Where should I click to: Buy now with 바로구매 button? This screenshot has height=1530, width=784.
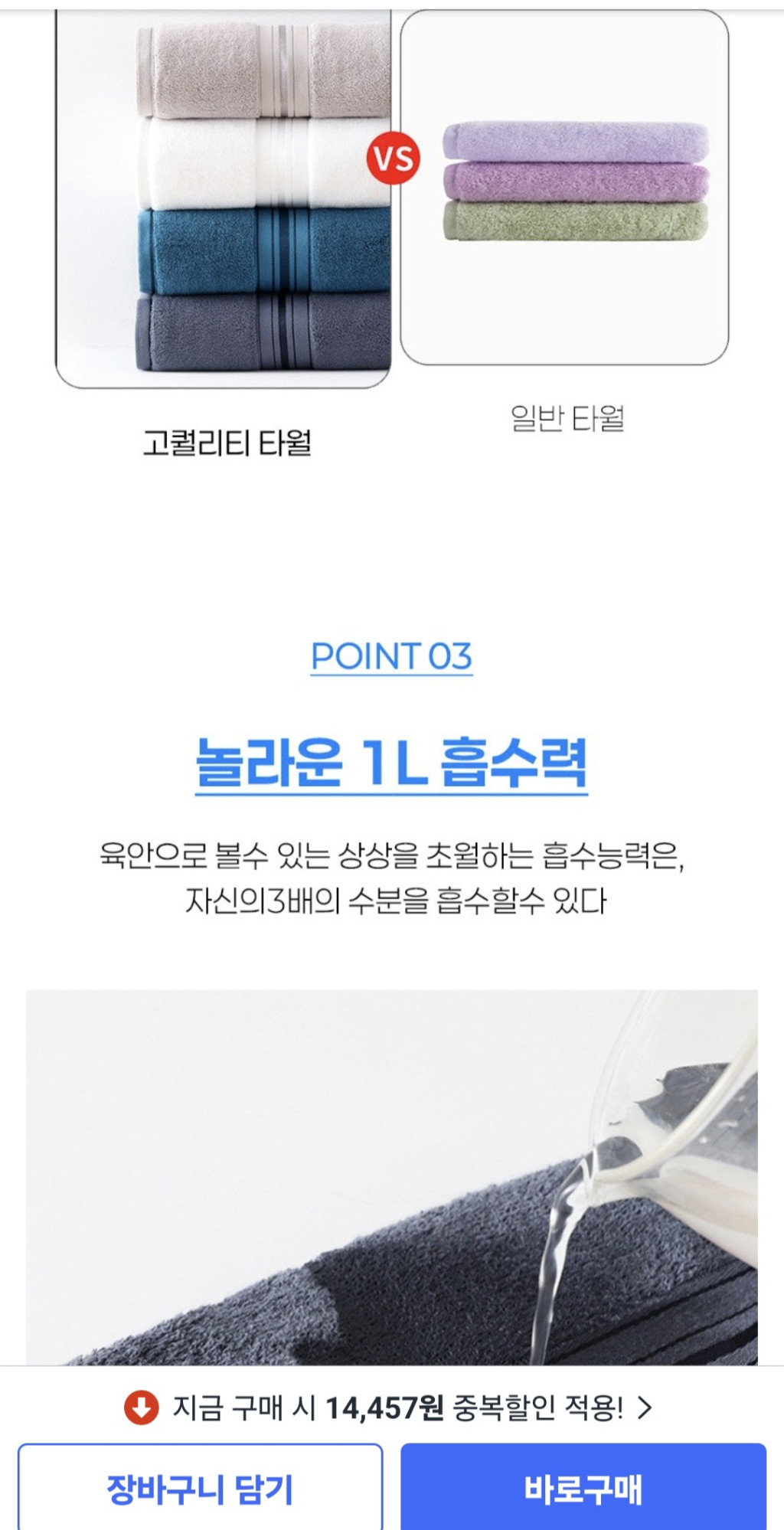click(583, 1488)
